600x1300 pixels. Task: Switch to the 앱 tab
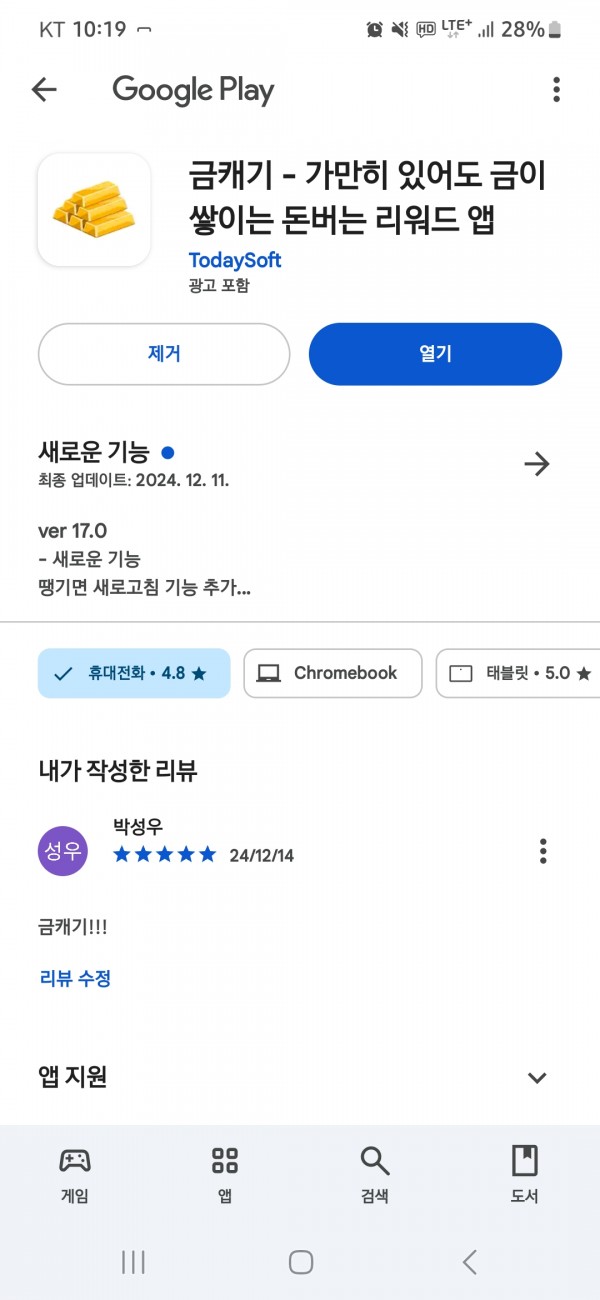pyautogui.click(x=225, y=1174)
